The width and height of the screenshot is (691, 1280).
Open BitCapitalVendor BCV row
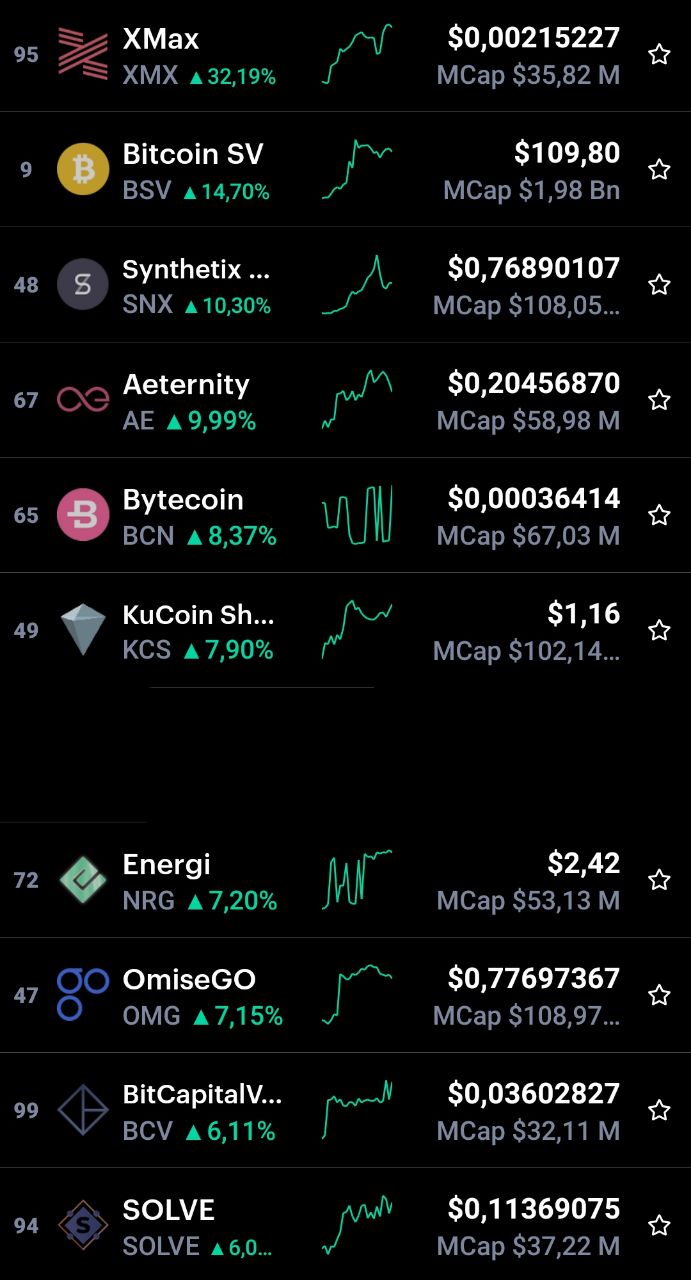[x=345, y=1110]
